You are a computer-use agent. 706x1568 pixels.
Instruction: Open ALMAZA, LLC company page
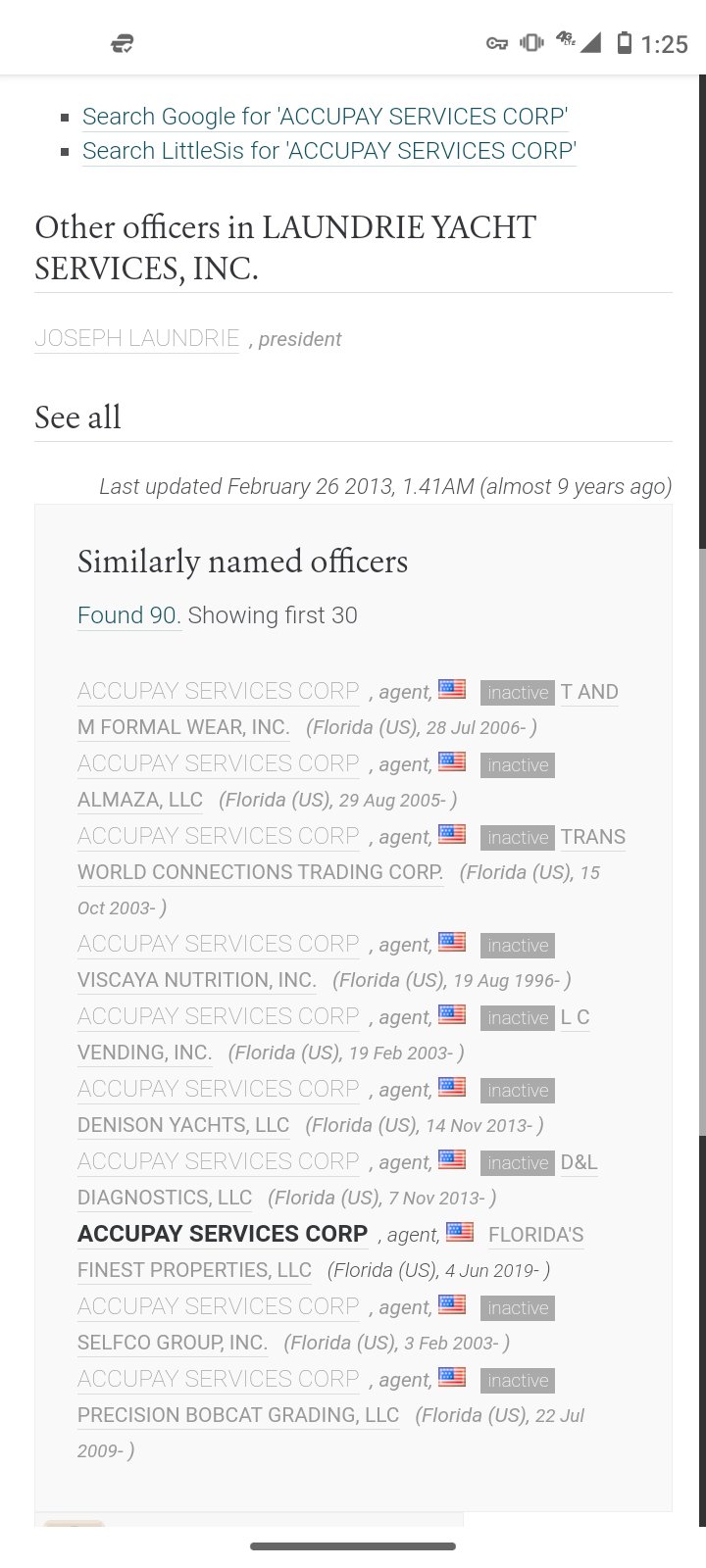coord(140,800)
